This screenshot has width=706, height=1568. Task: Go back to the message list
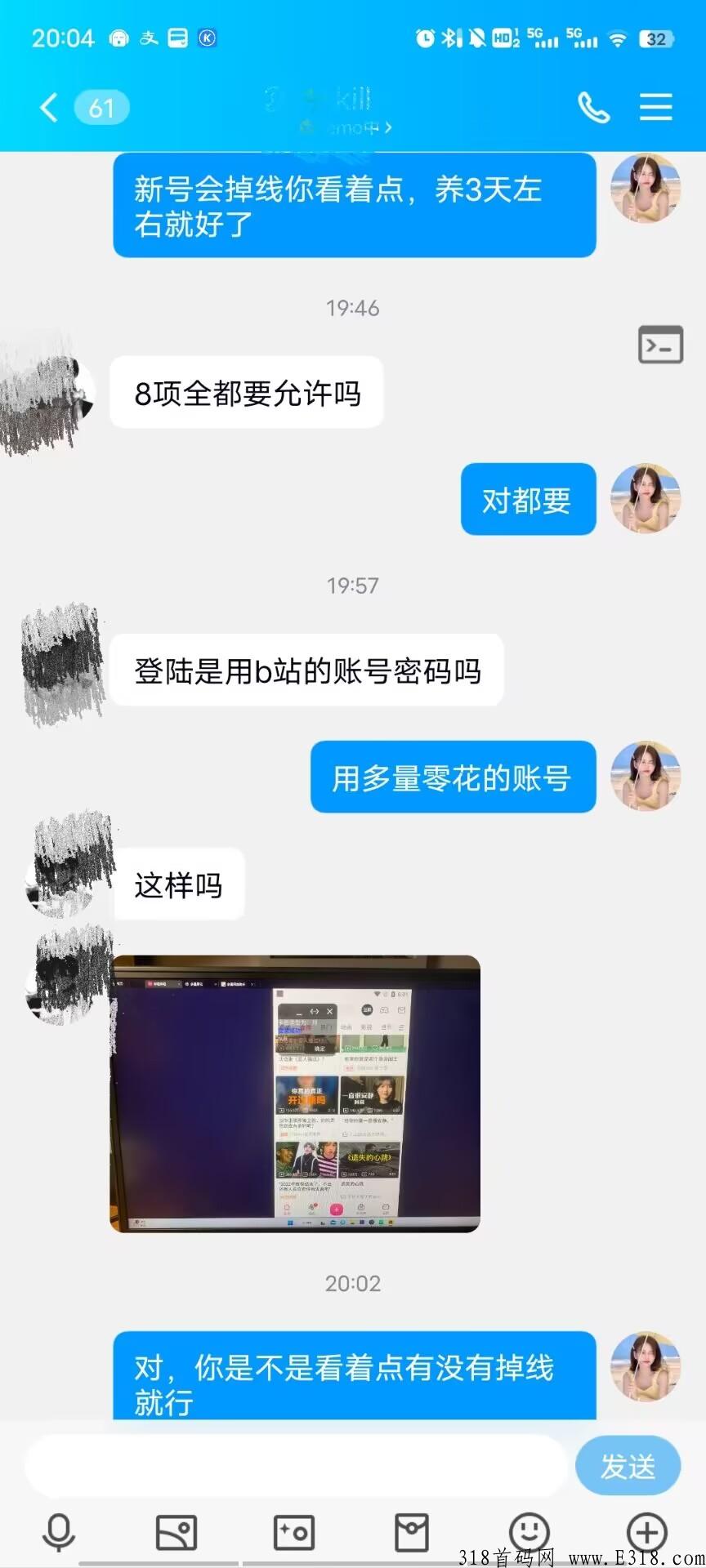pos(49,107)
